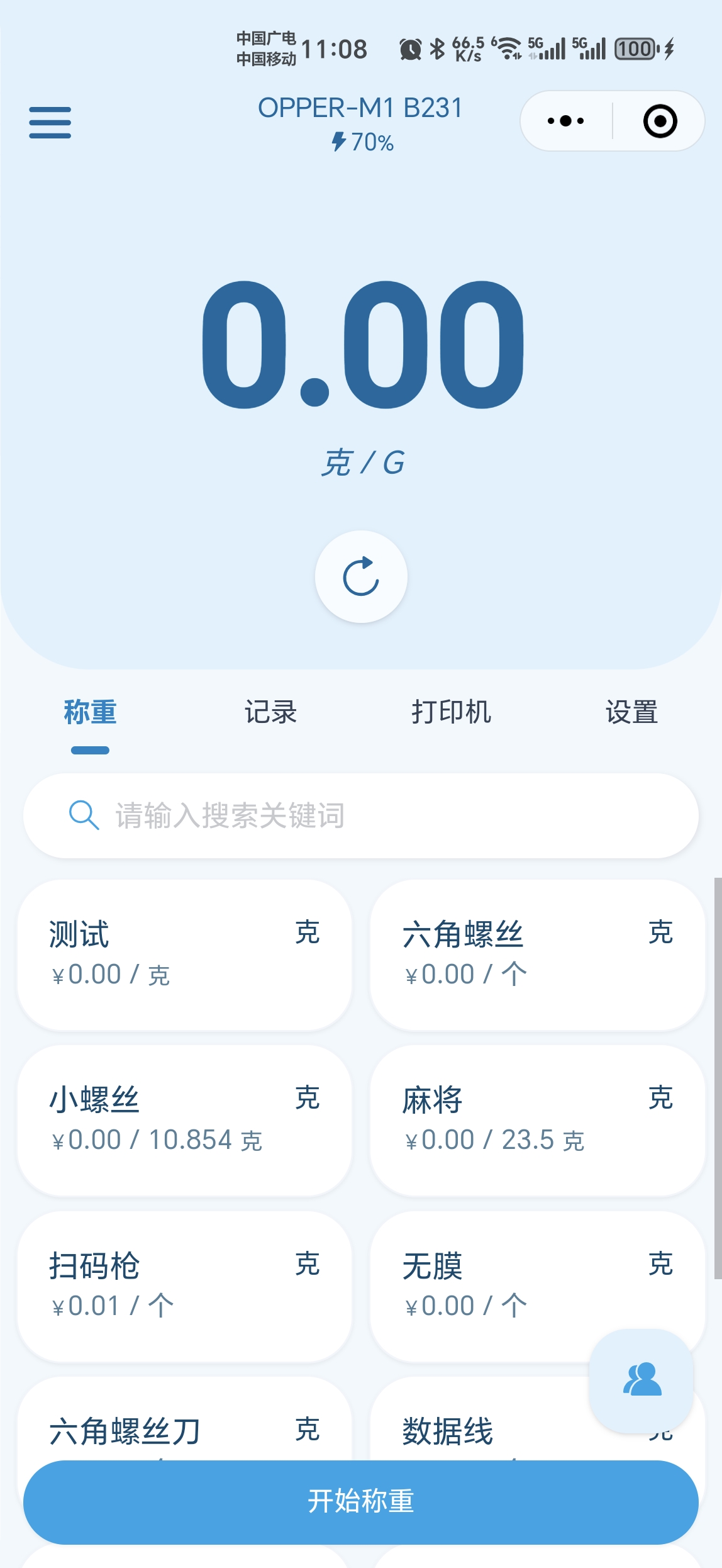Close the mini program via target icon

pyautogui.click(x=660, y=121)
